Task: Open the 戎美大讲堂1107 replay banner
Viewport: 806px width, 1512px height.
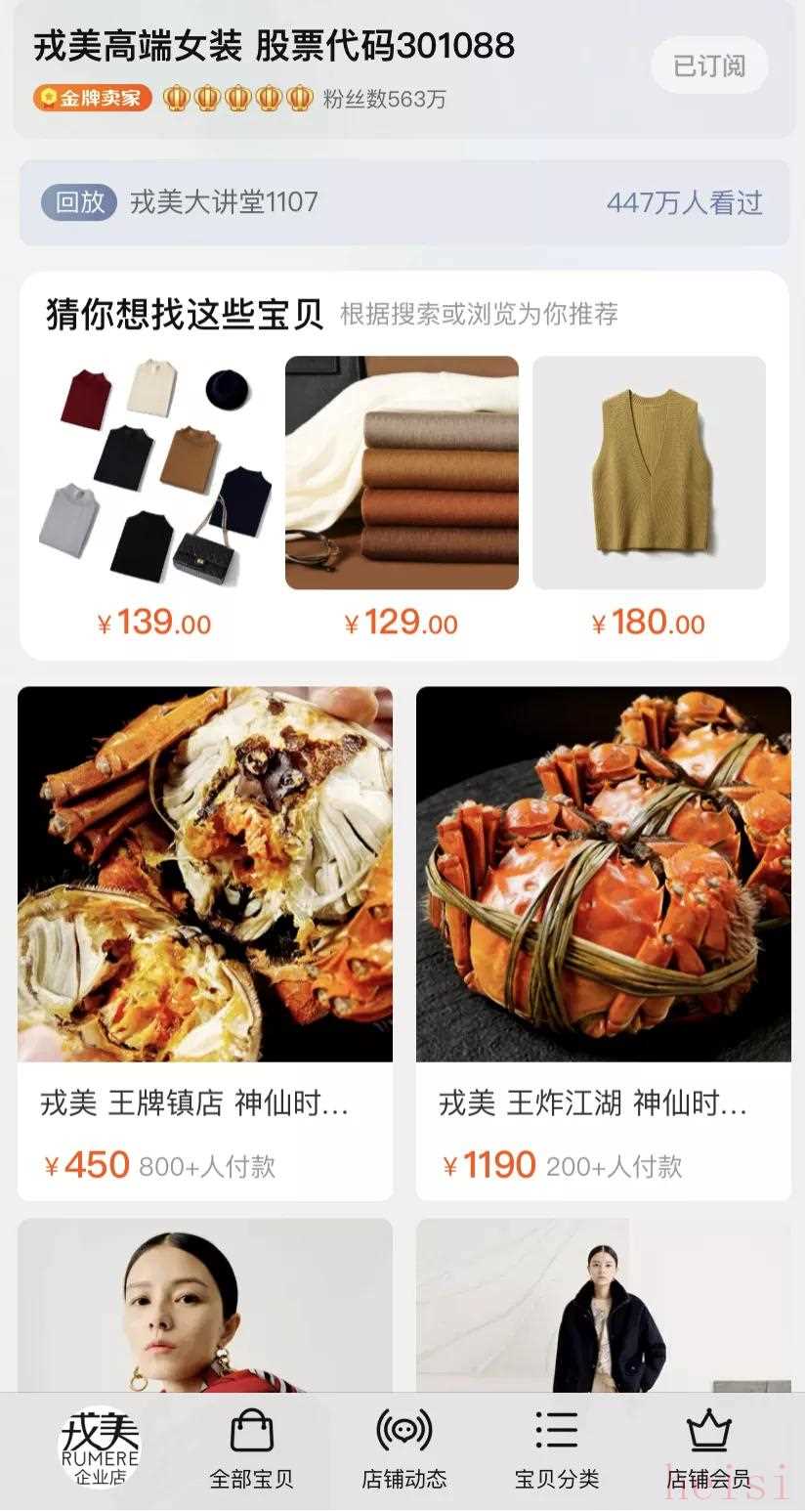Action: coord(403,202)
